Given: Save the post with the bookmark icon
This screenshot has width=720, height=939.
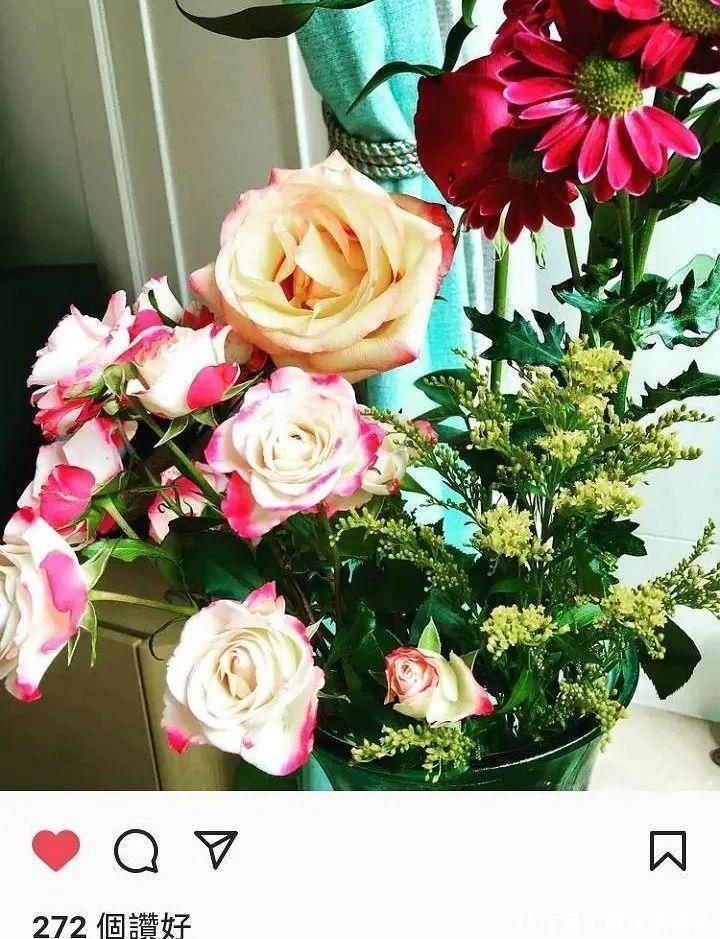Looking at the screenshot, I should pos(668,850).
